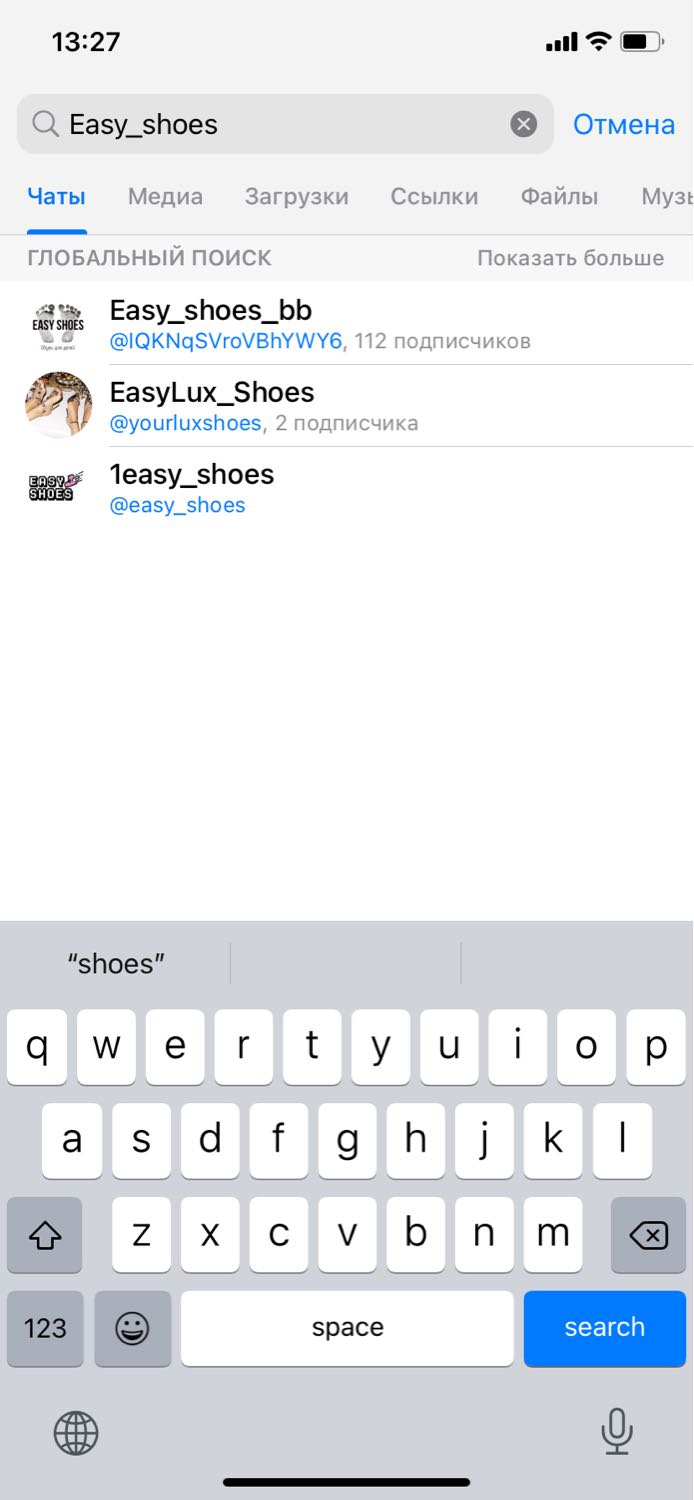
Task: Tap the blue search key
Action: (x=605, y=1327)
